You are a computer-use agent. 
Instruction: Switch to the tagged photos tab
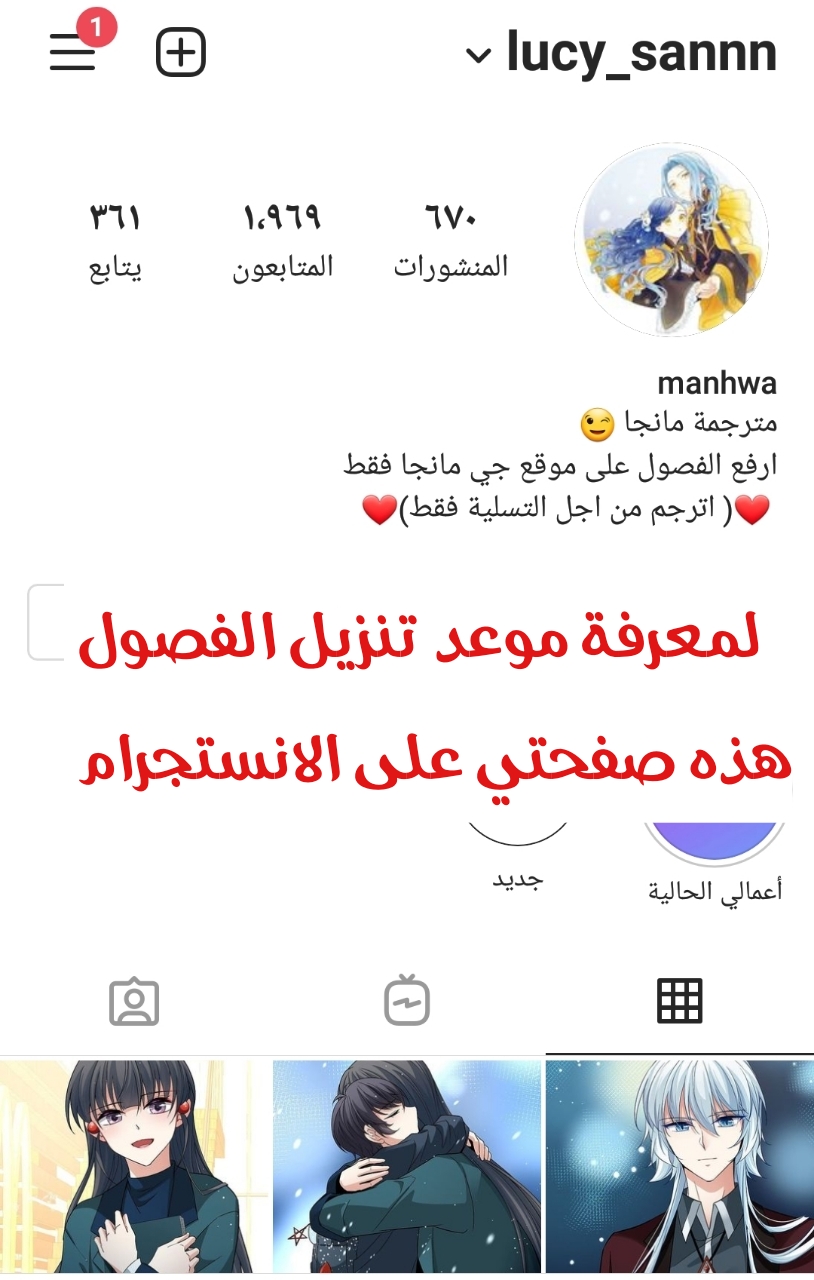pos(134,1000)
